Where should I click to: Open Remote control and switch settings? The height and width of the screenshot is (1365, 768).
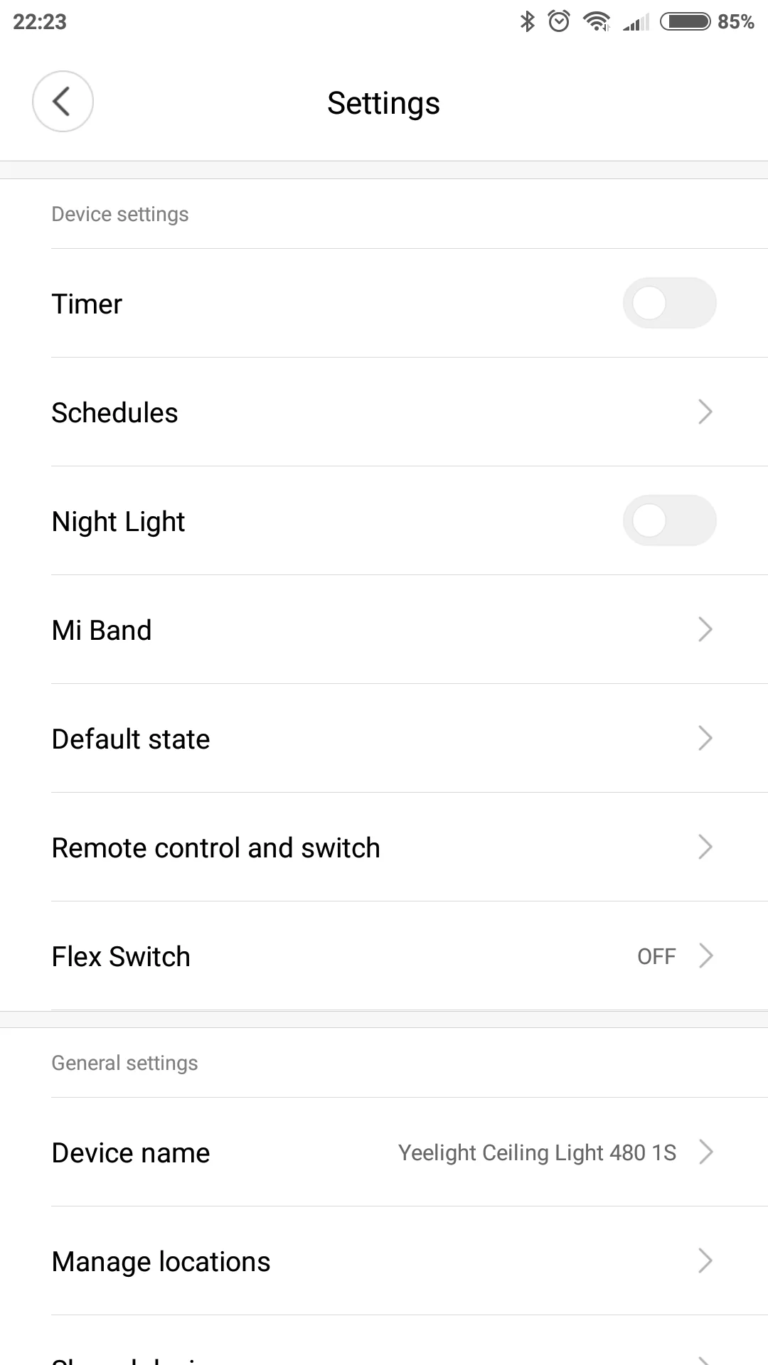coord(705,847)
